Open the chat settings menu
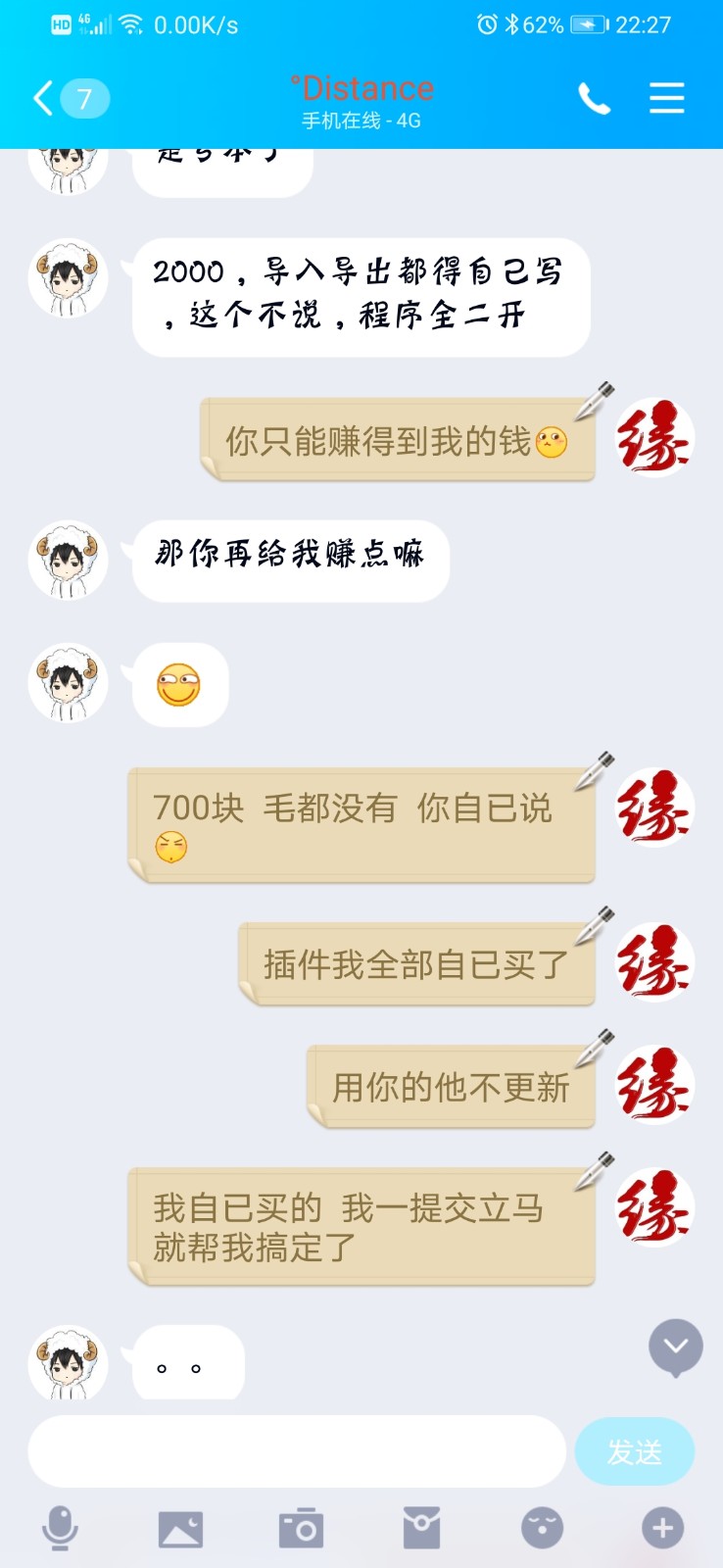The width and height of the screenshot is (723, 1568). point(666,99)
